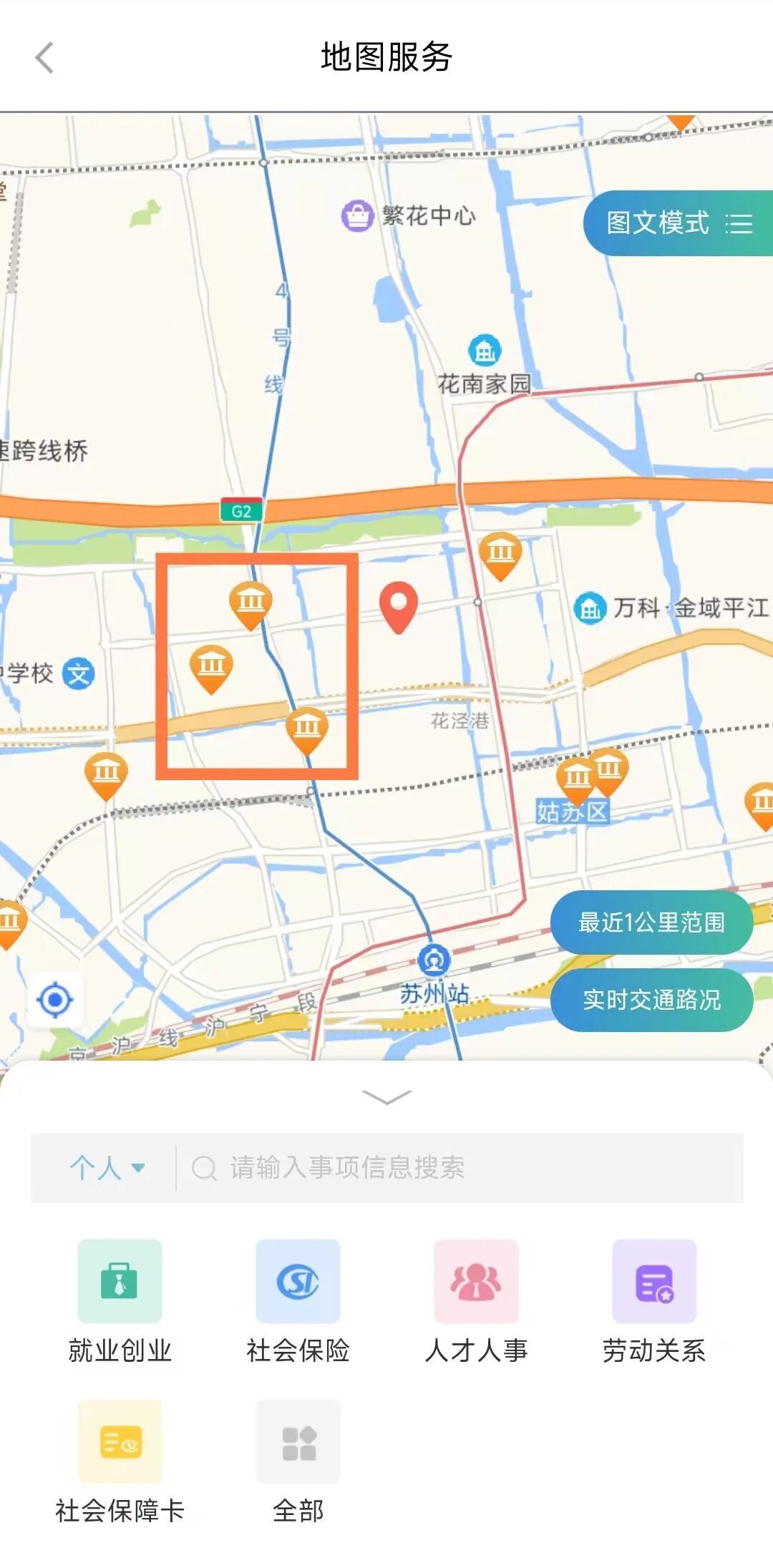Go back from the 地图服务 page
Viewport: 773px width, 1568px height.
[44, 58]
